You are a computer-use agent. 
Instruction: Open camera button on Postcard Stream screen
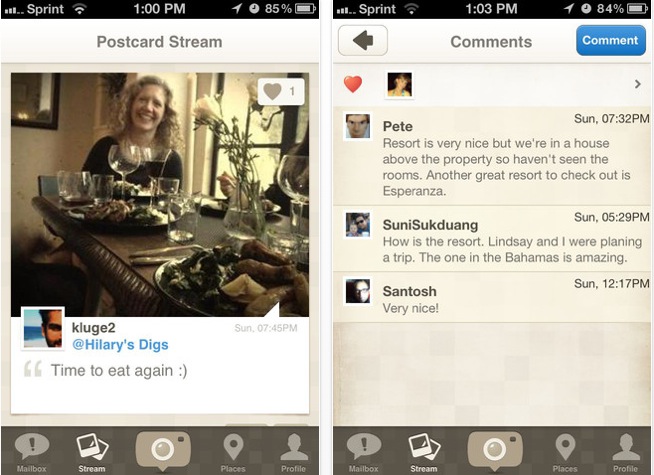coord(161,451)
